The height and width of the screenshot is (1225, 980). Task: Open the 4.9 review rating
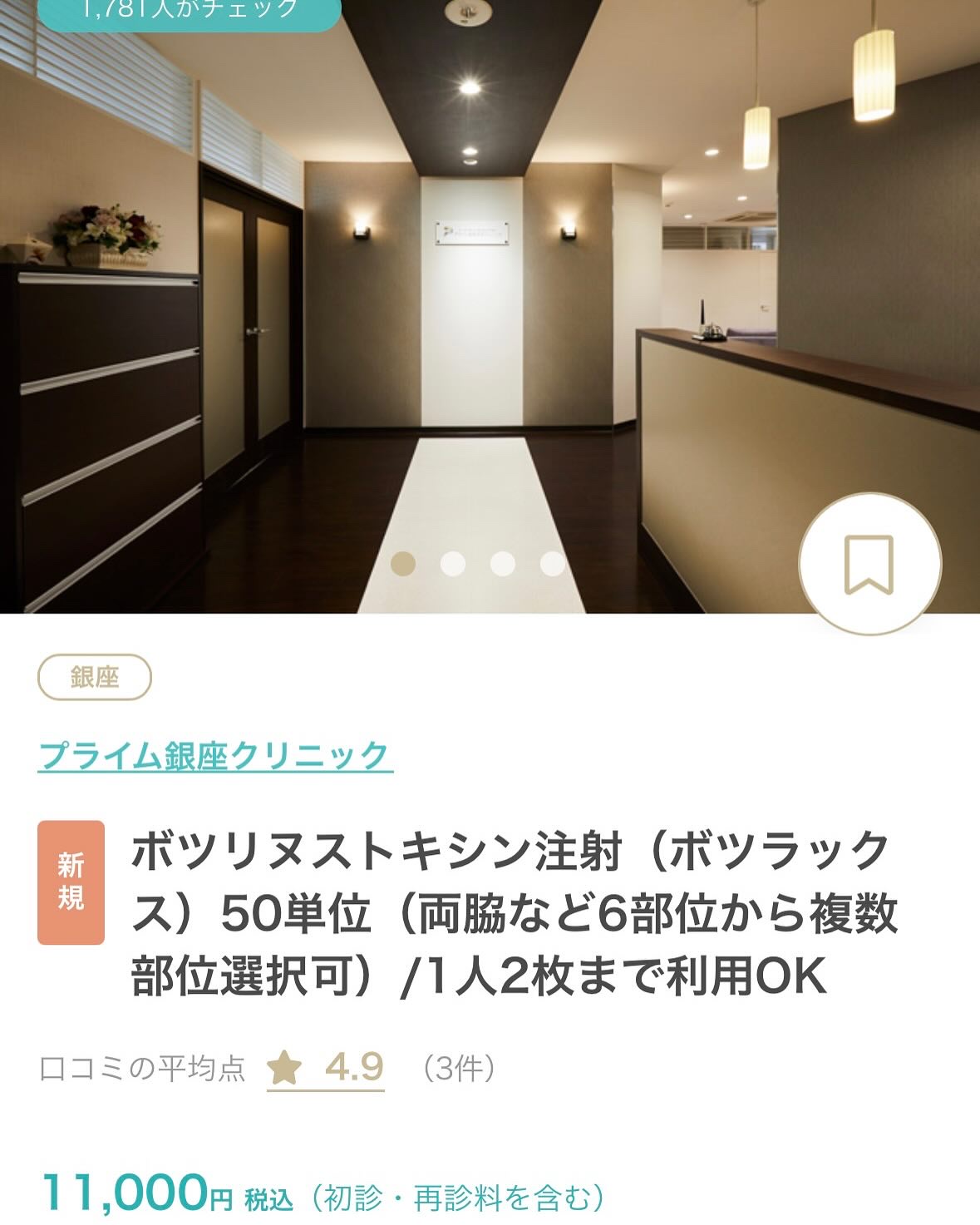pos(327,1067)
